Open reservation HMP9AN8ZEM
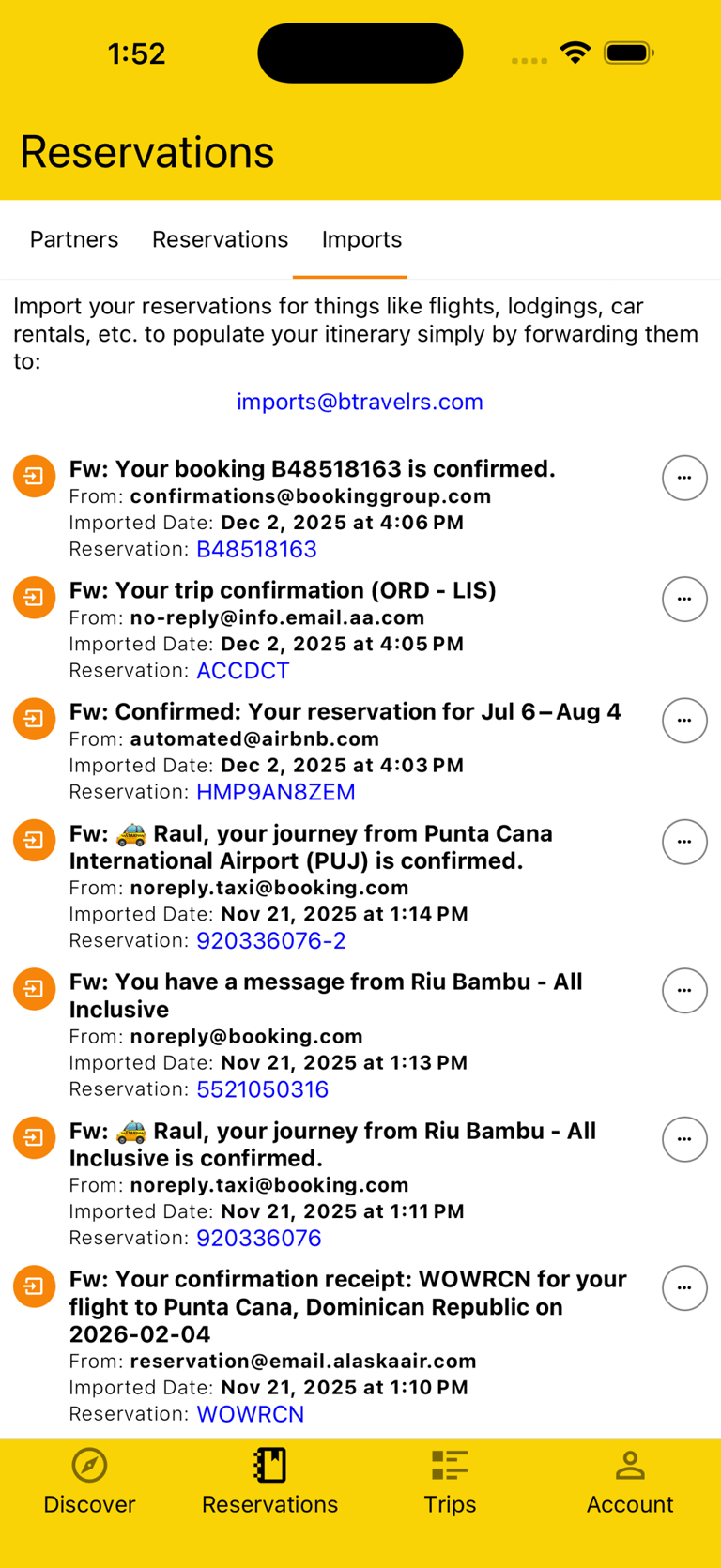 point(275,792)
